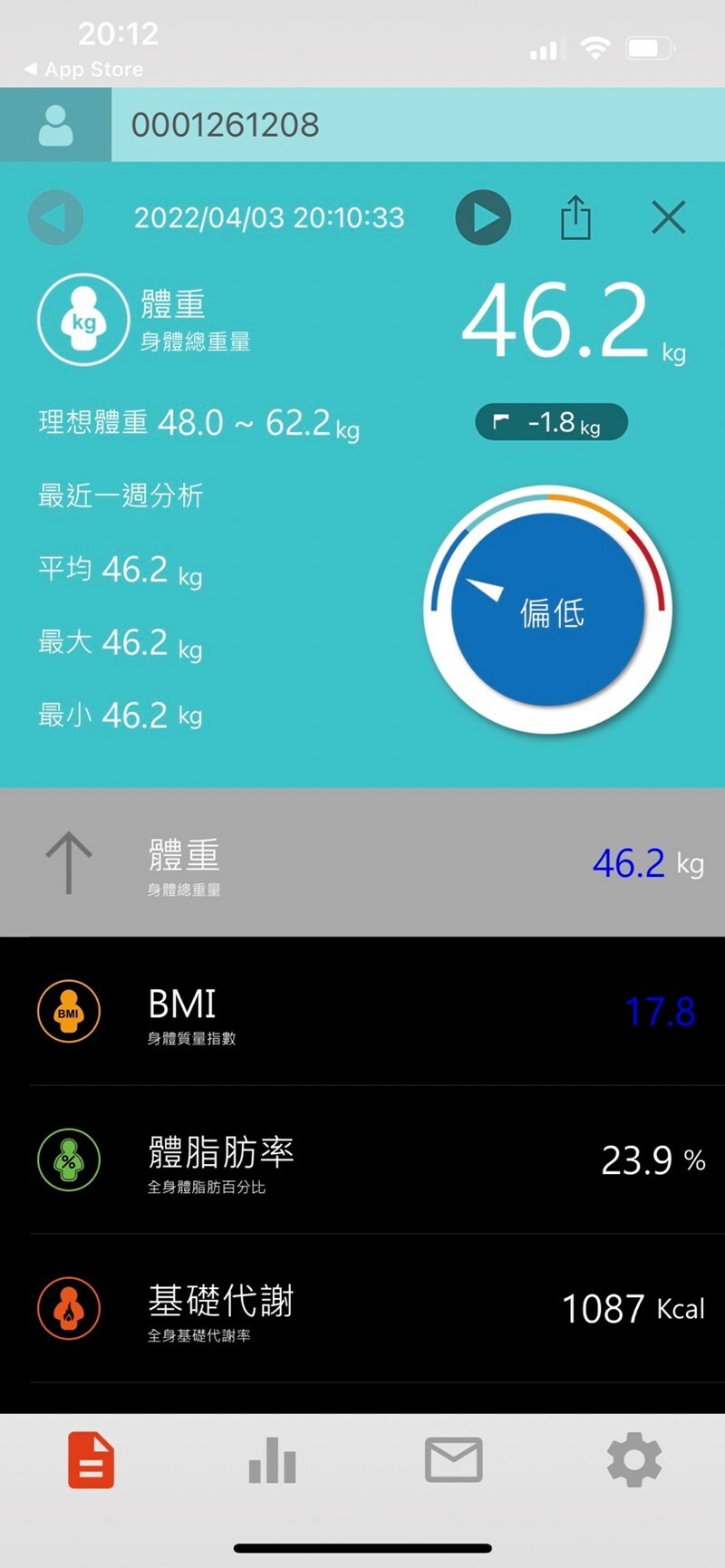Image resolution: width=725 pixels, height=1568 pixels.
Task: Open the settings gear tab
Action: [x=633, y=1460]
